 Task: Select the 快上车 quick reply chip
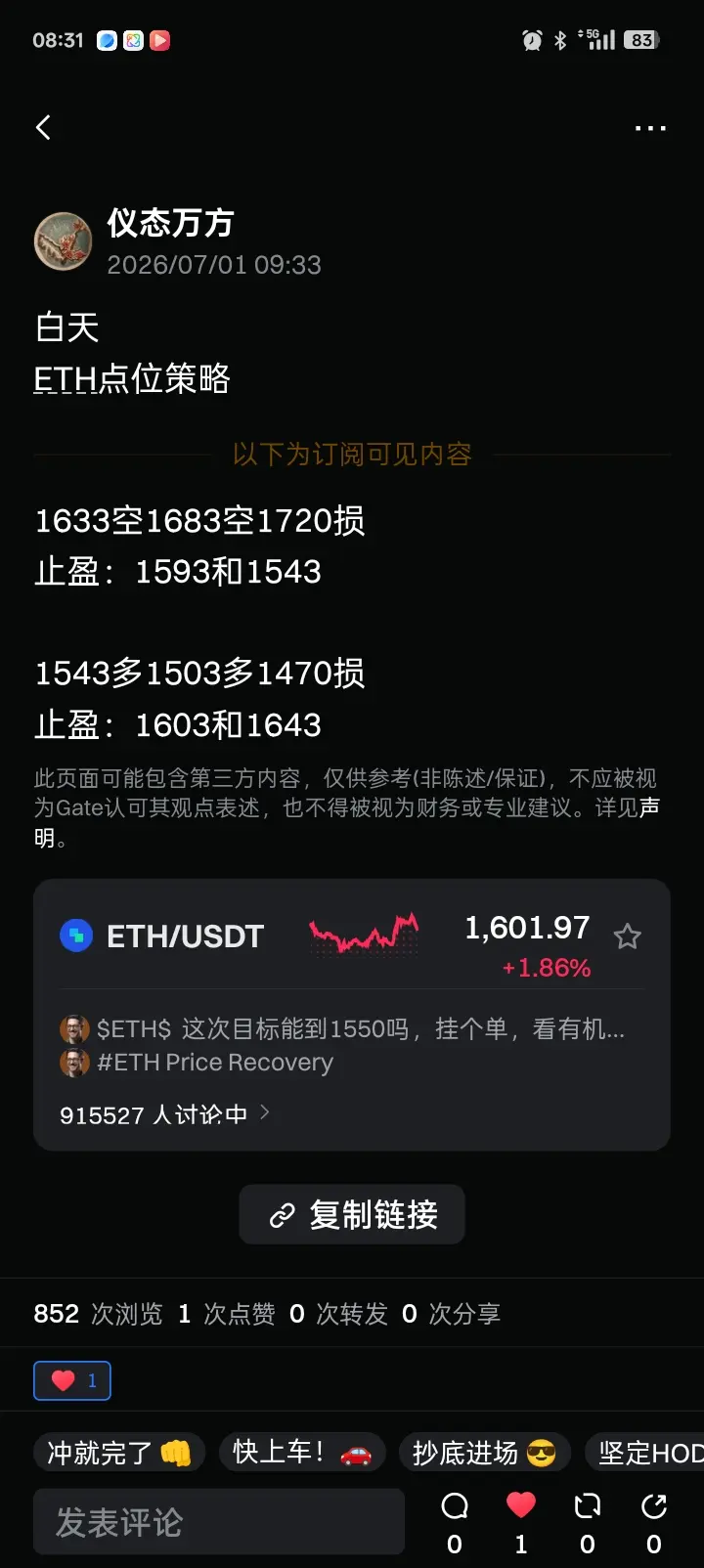coord(302,1453)
